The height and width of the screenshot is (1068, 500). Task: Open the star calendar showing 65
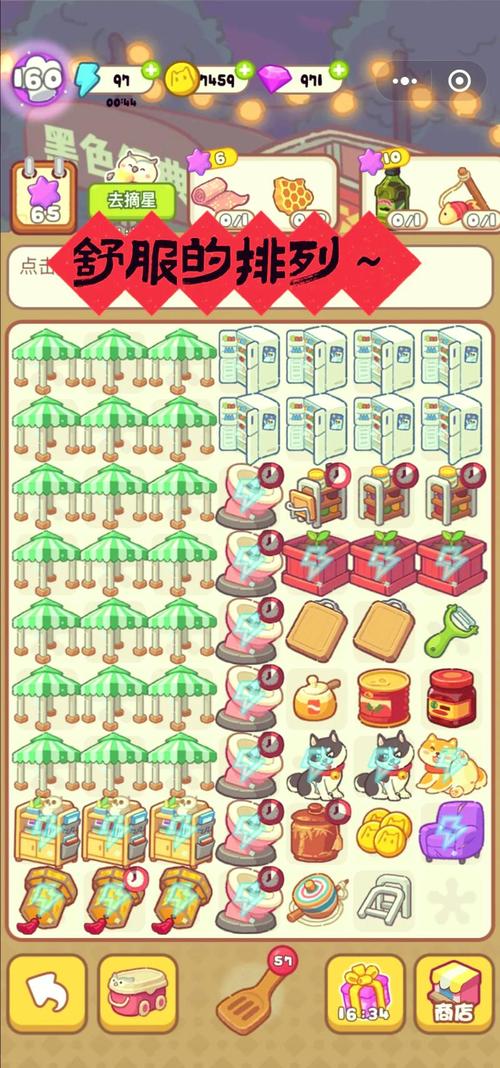44,197
